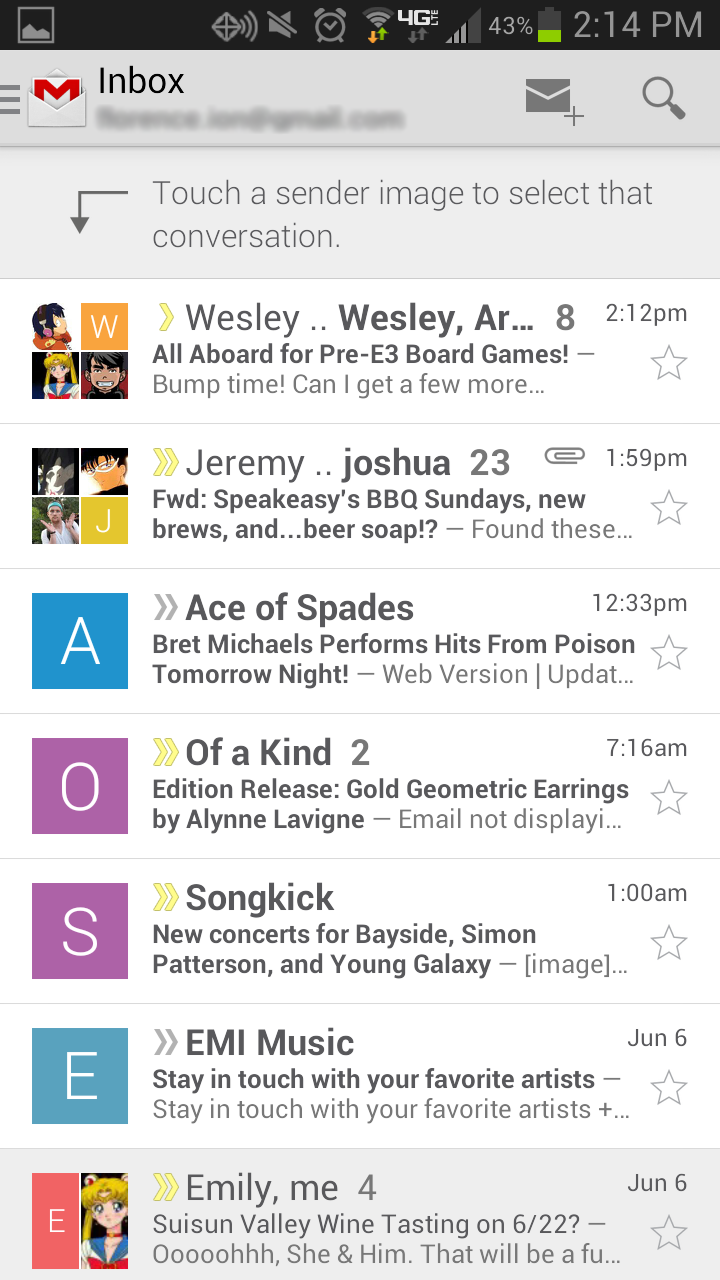Select the Of a Kind sender image
This screenshot has width=720, height=1280.
click(x=80, y=786)
